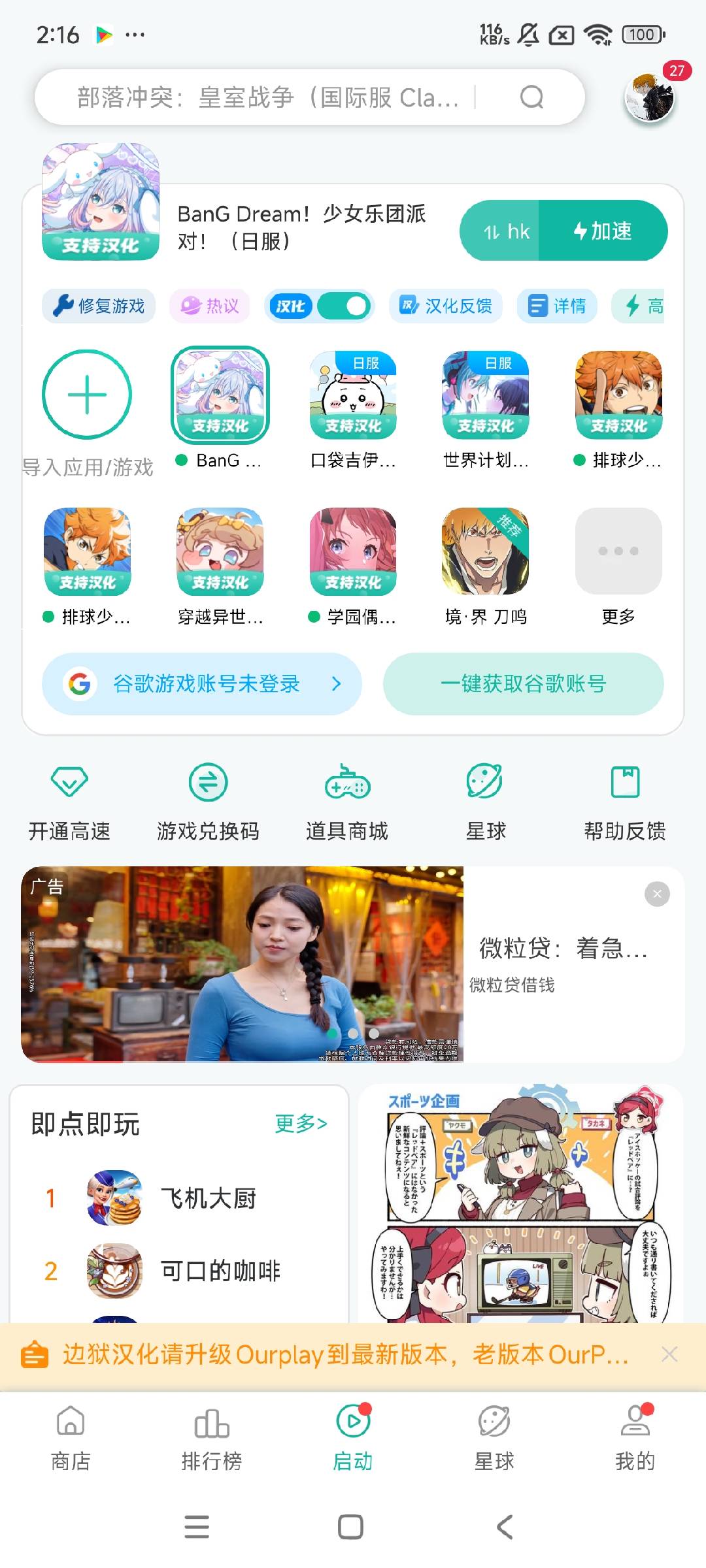Tap the plus to 导入应用/游戏
Screen dimensions: 706x1568
[87, 395]
